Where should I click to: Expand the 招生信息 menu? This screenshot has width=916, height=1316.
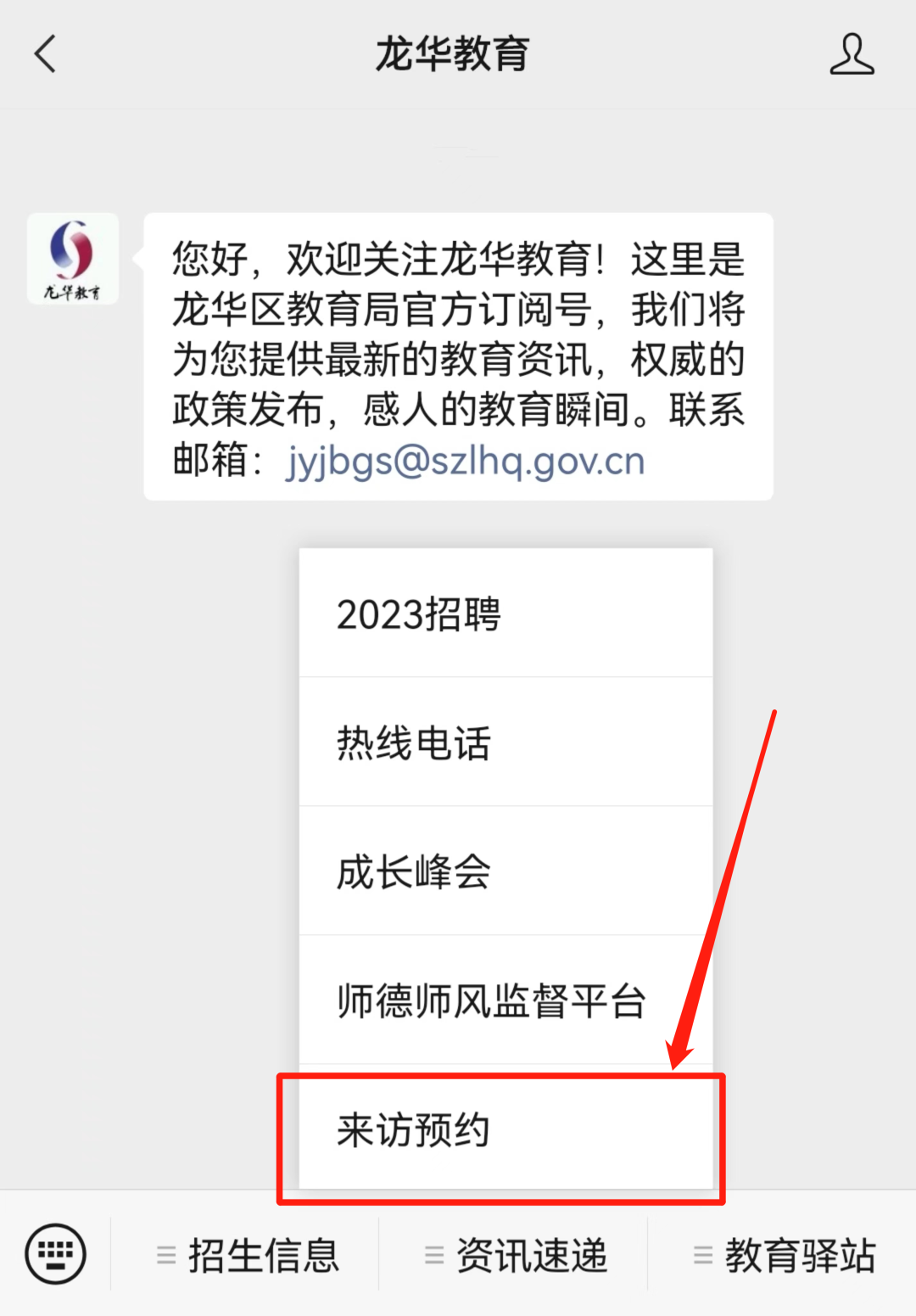pos(248,1255)
